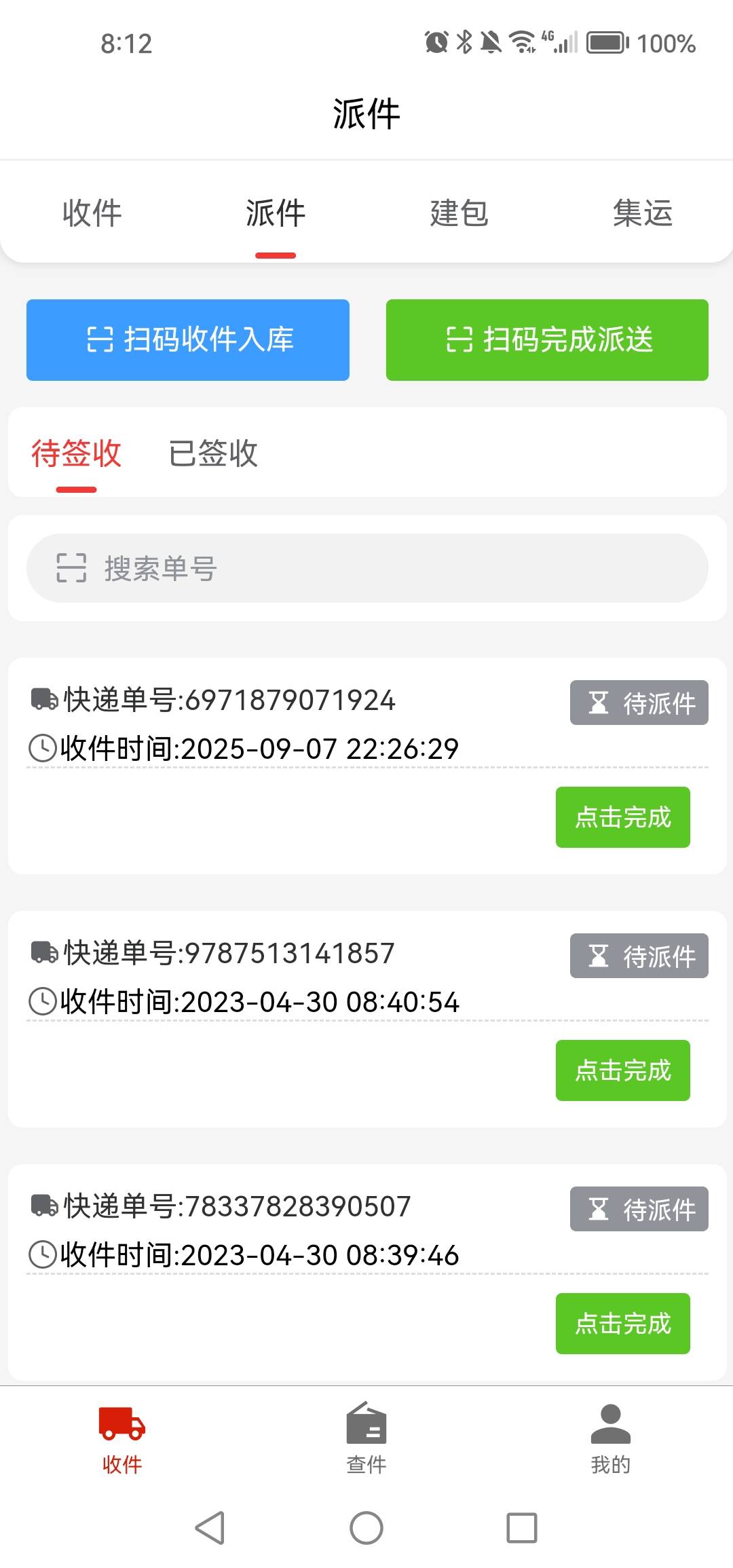Tap 点击完成 for parcel 78337828390507

622,1323
